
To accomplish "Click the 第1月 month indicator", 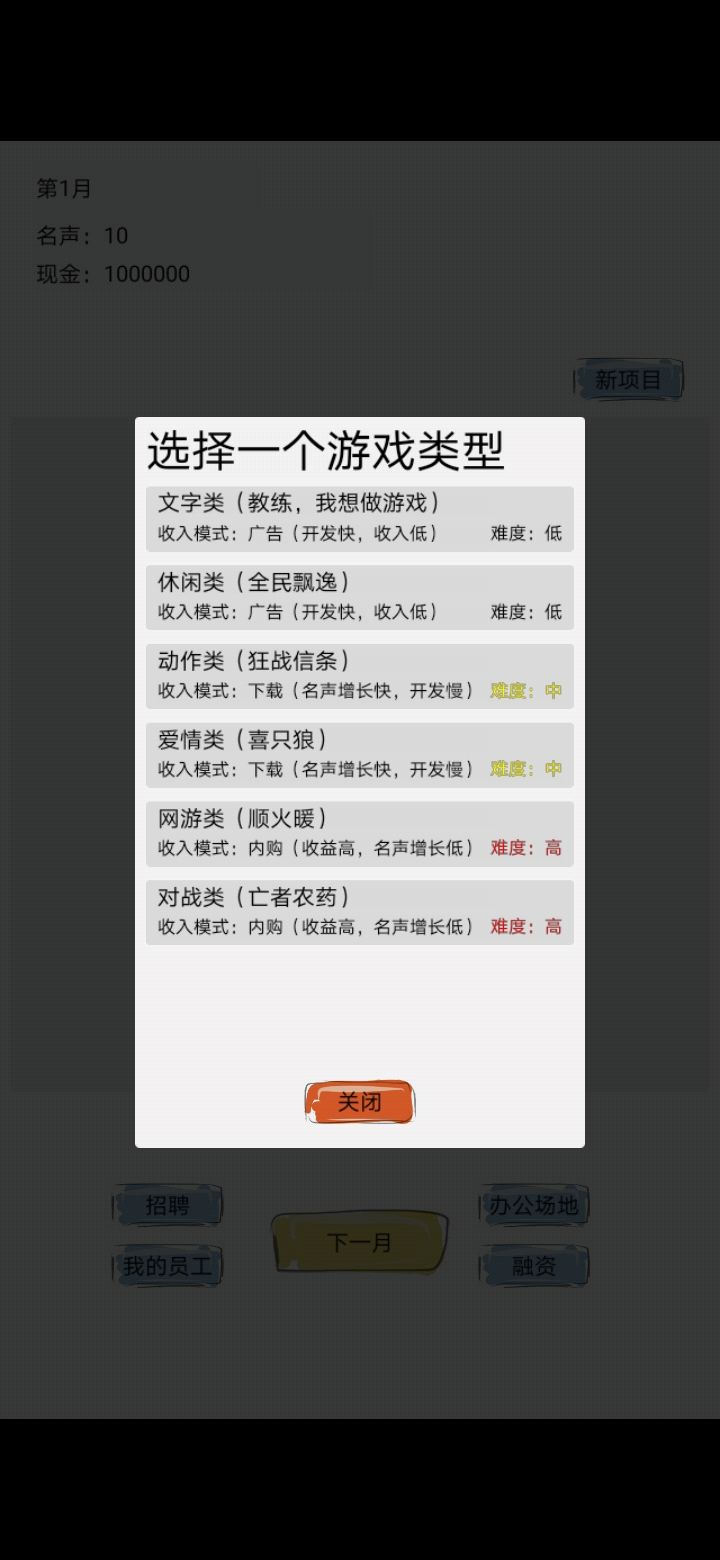I will pyautogui.click(x=62, y=188).
